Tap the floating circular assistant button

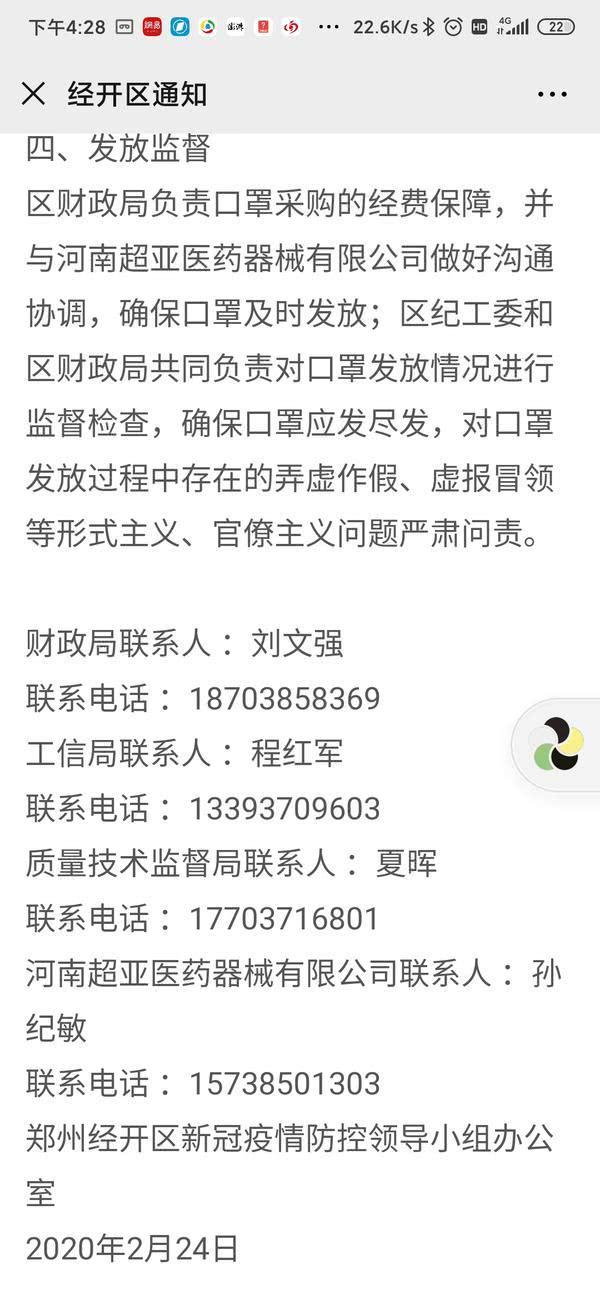(557, 744)
